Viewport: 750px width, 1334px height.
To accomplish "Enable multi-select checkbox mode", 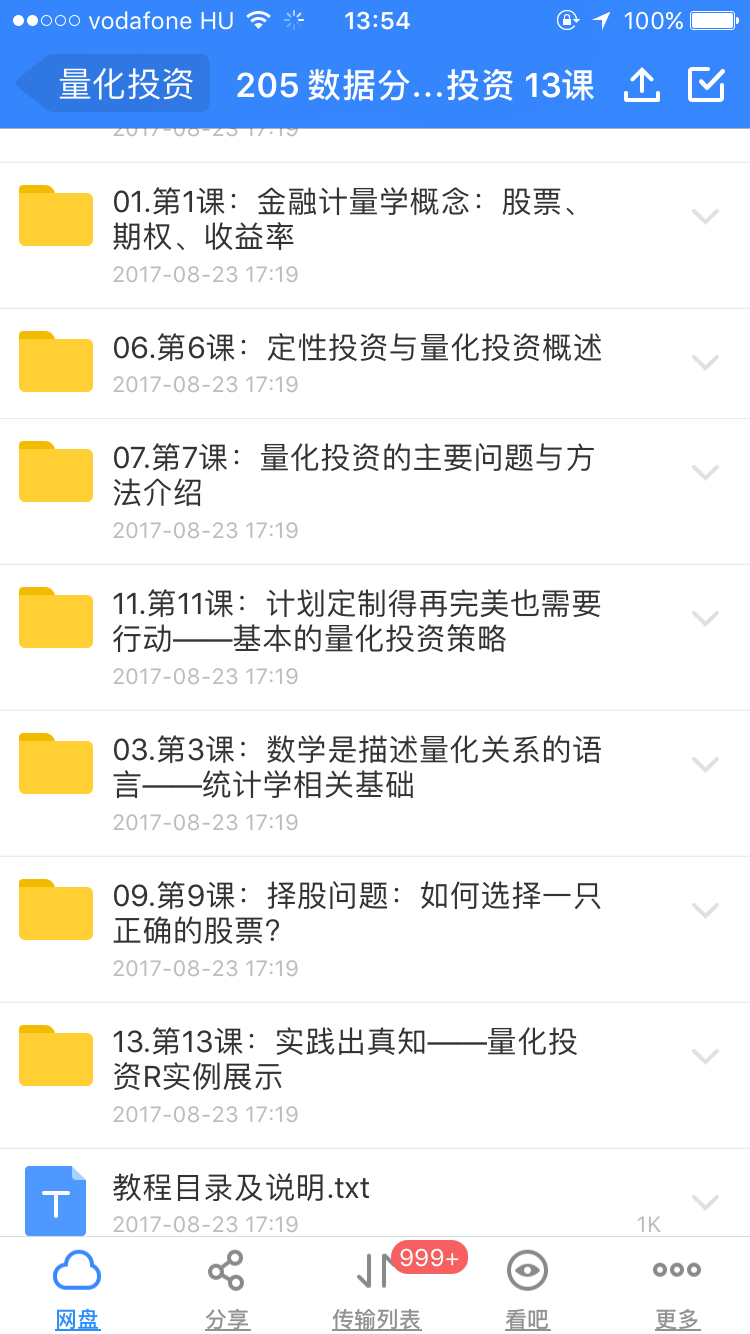I will (706, 86).
